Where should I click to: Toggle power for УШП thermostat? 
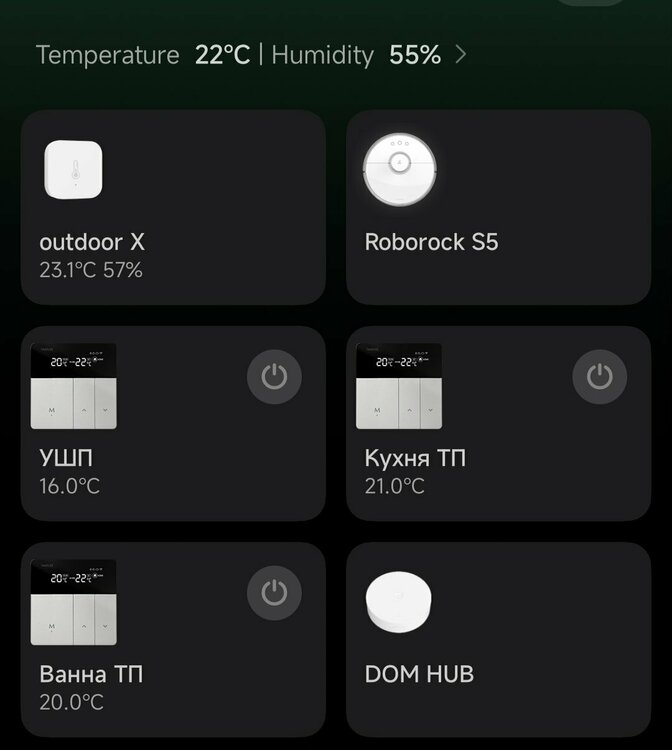point(274,377)
